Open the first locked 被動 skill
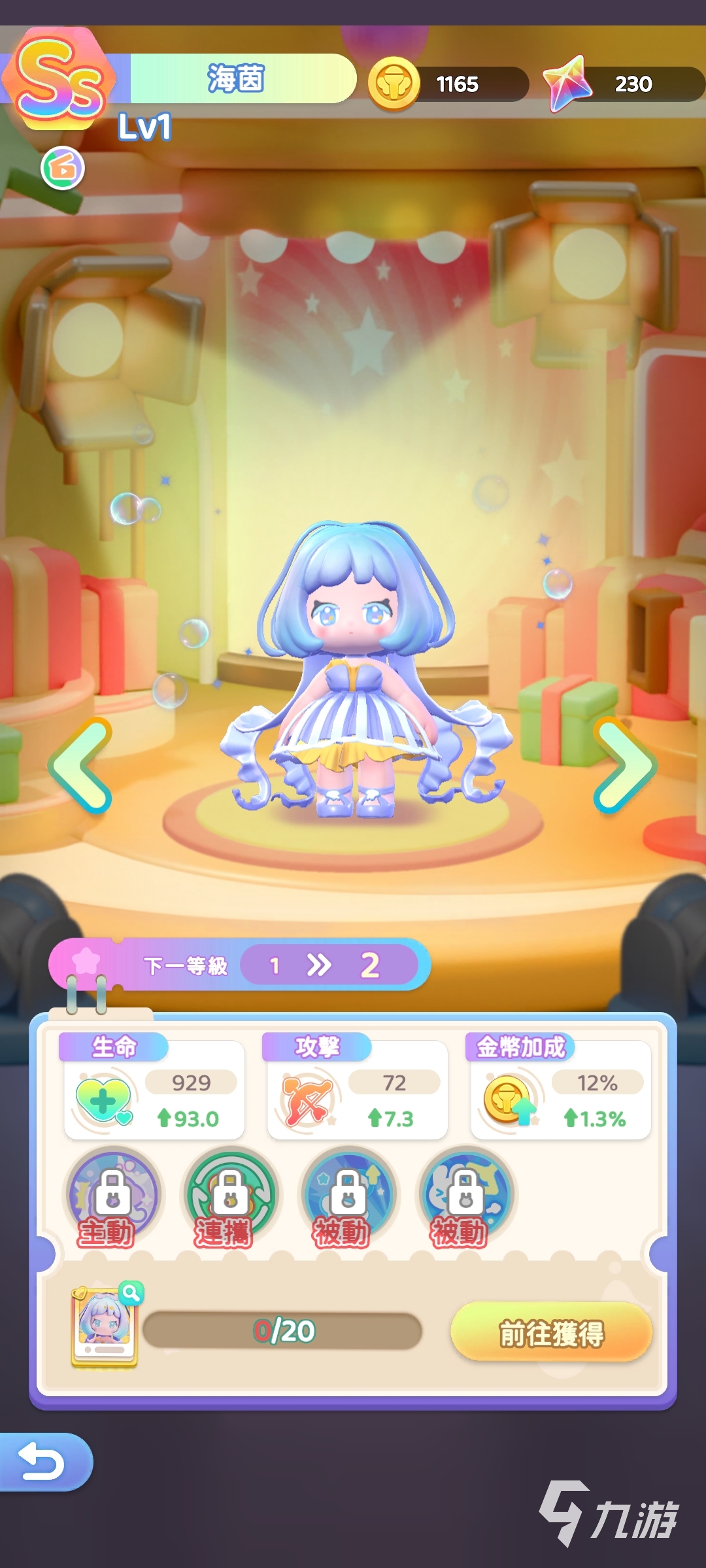Viewport: 706px width, 1568px height. point(348,1195)
